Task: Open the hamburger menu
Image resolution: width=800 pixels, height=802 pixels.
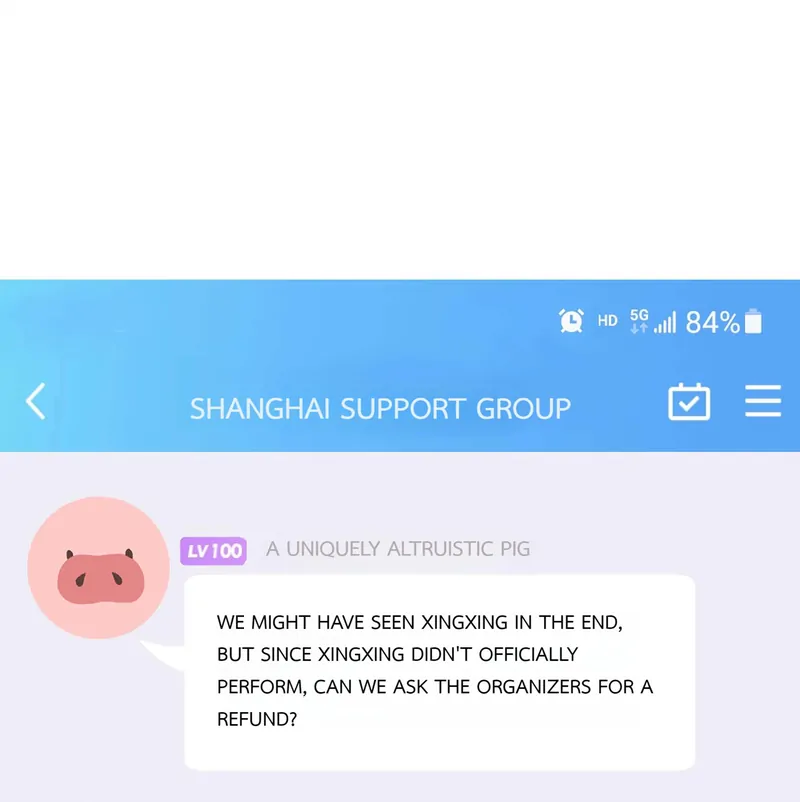Action: click(763, 402)
